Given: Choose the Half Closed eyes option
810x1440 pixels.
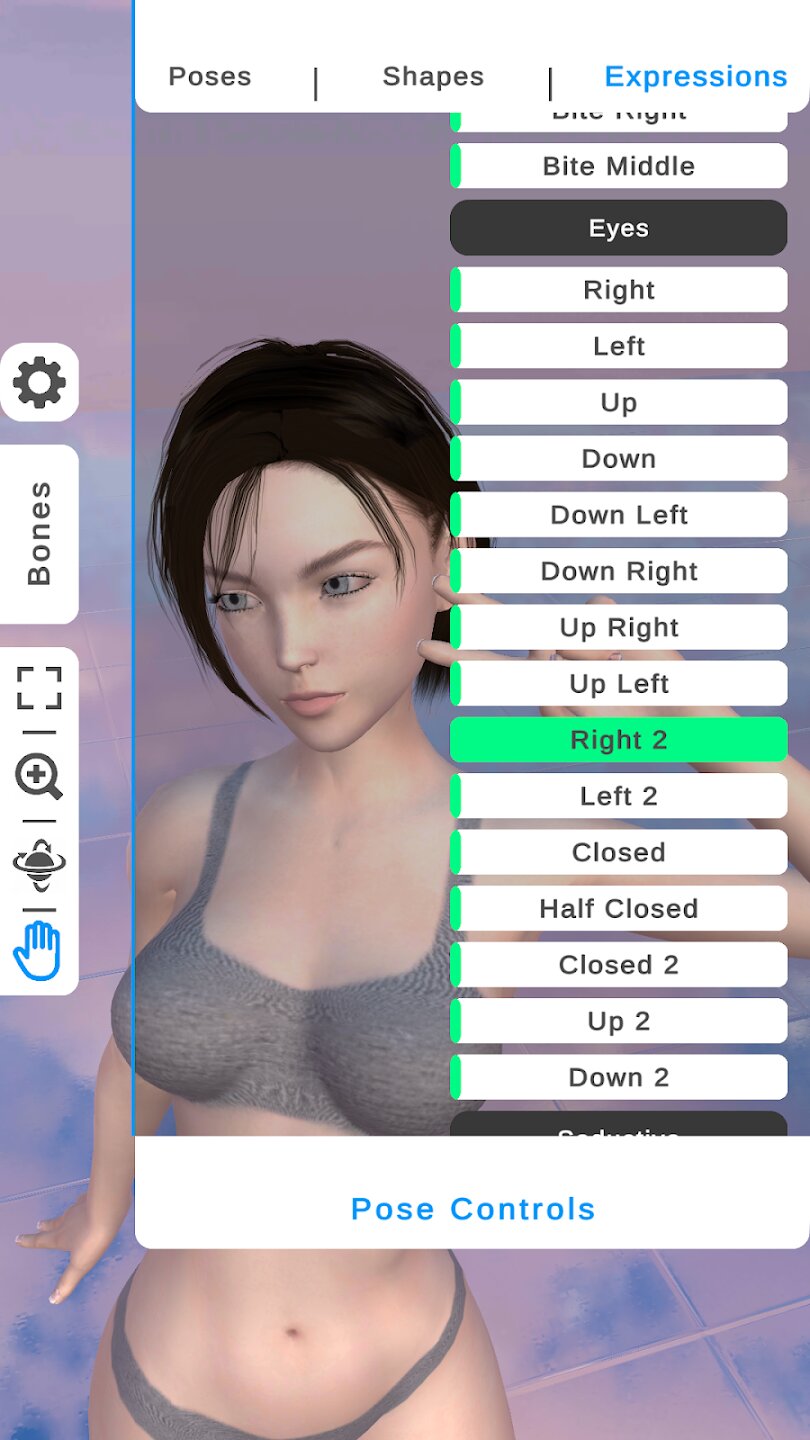Looking at the screenshot, I should point(619,908).
